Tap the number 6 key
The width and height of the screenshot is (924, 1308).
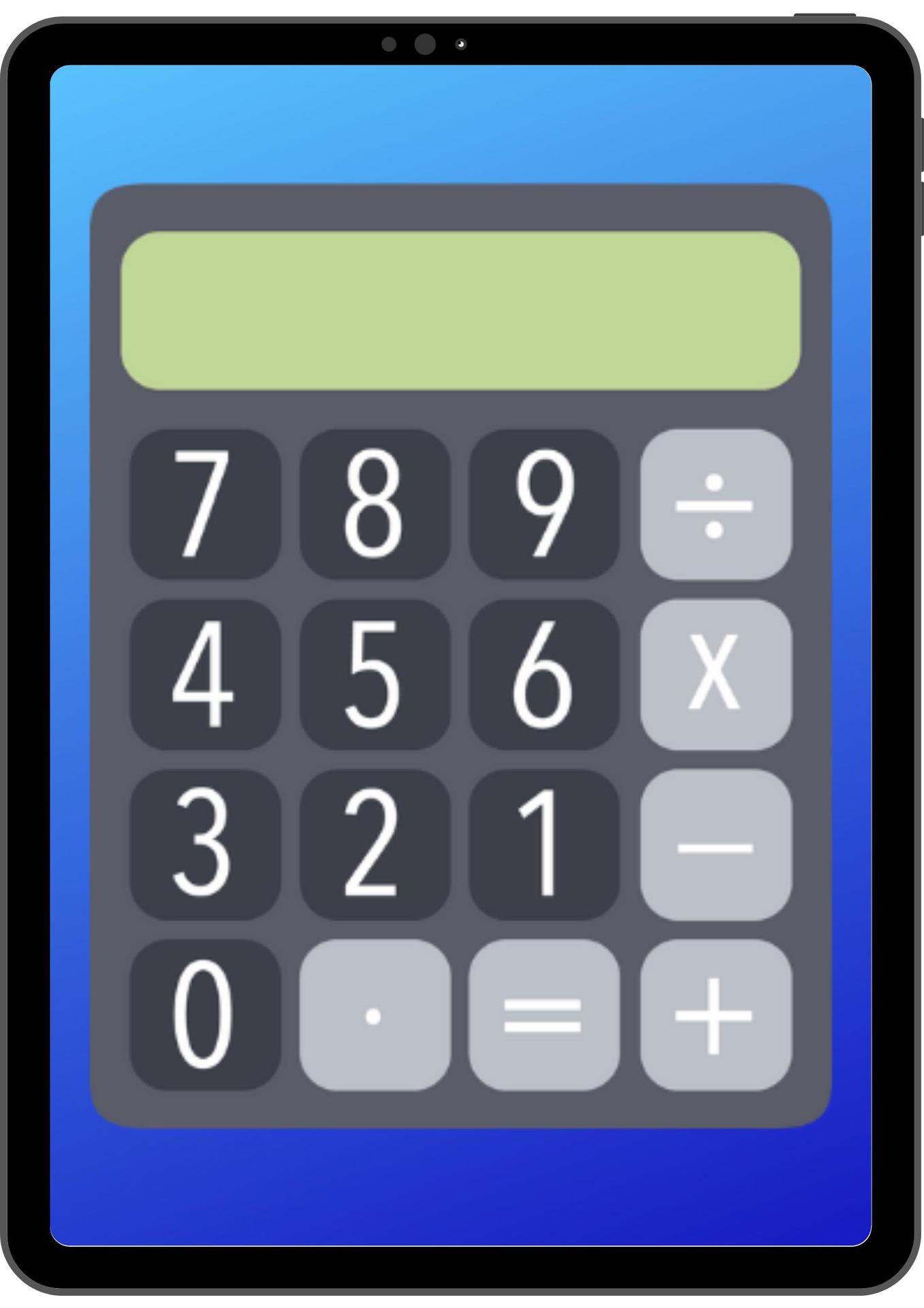point(544,674)
